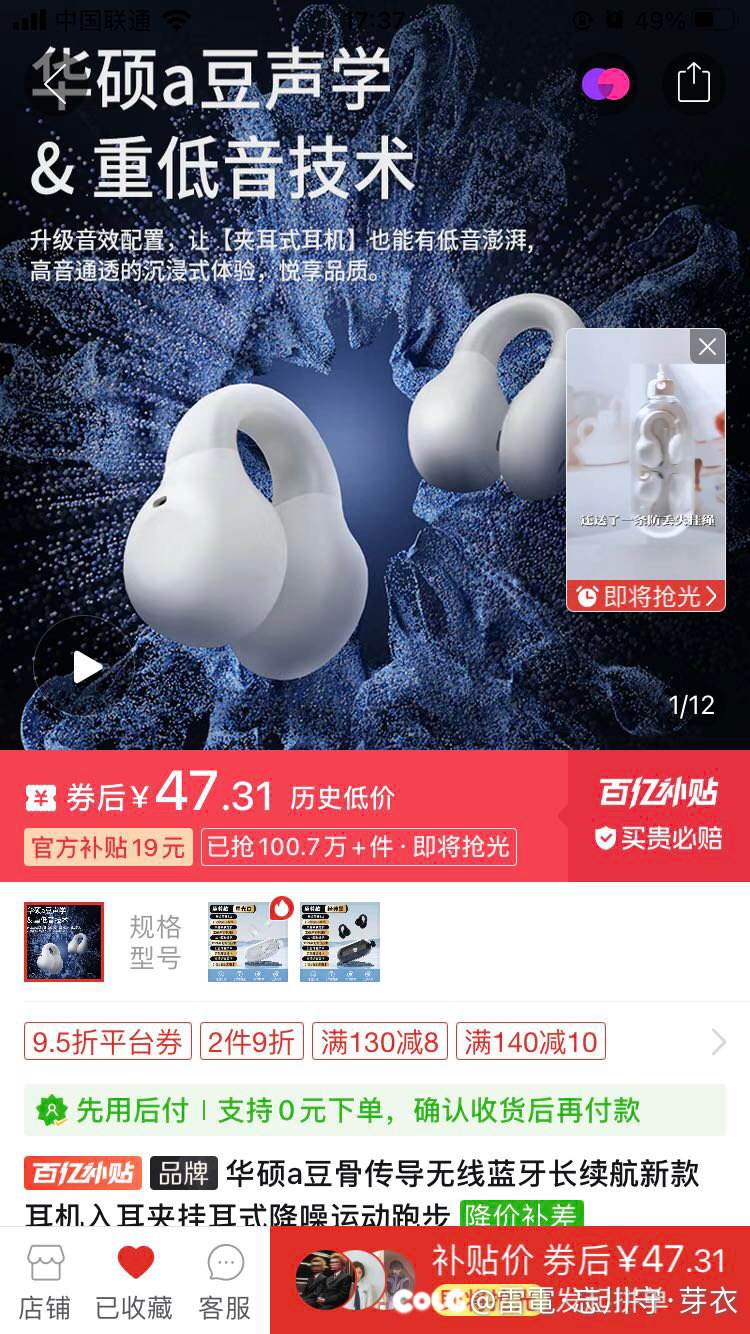Select the first product image thumbnail

(x=64, y=941)
